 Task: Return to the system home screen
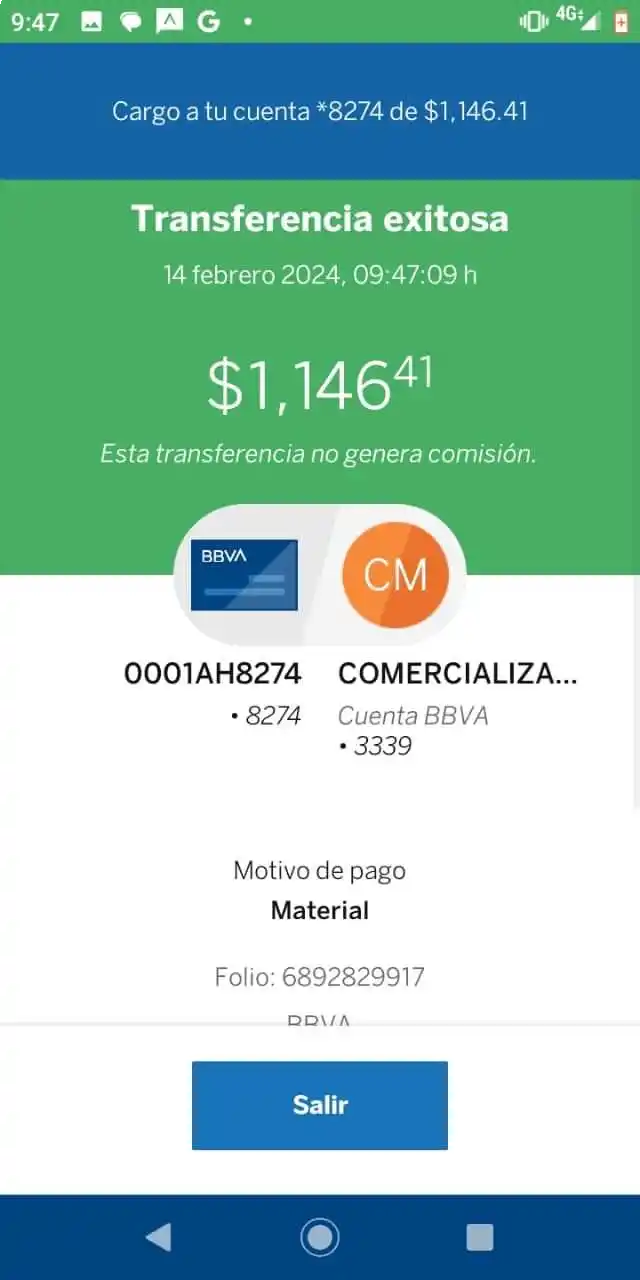coord(320,1238)
